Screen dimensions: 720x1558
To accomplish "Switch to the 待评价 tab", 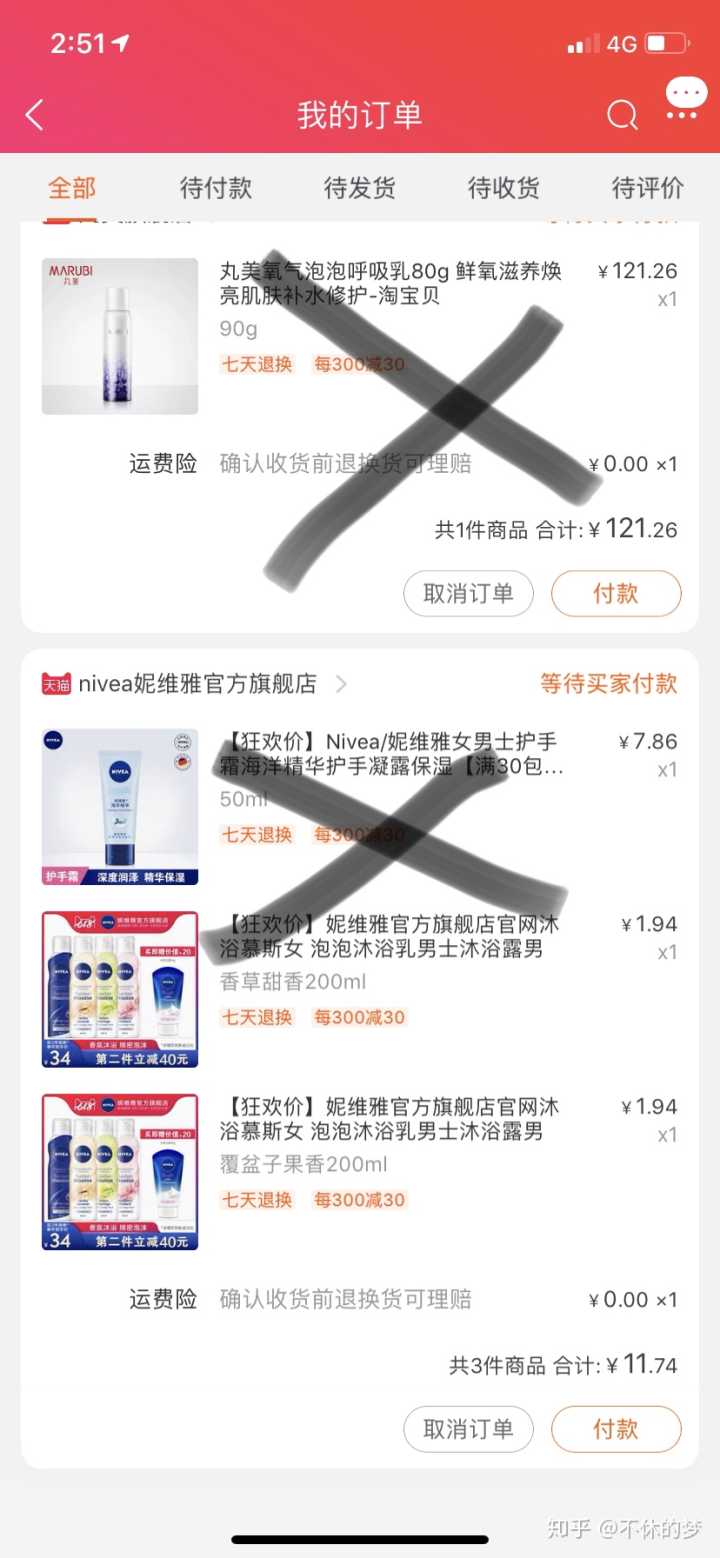I will tap(648, 187).
